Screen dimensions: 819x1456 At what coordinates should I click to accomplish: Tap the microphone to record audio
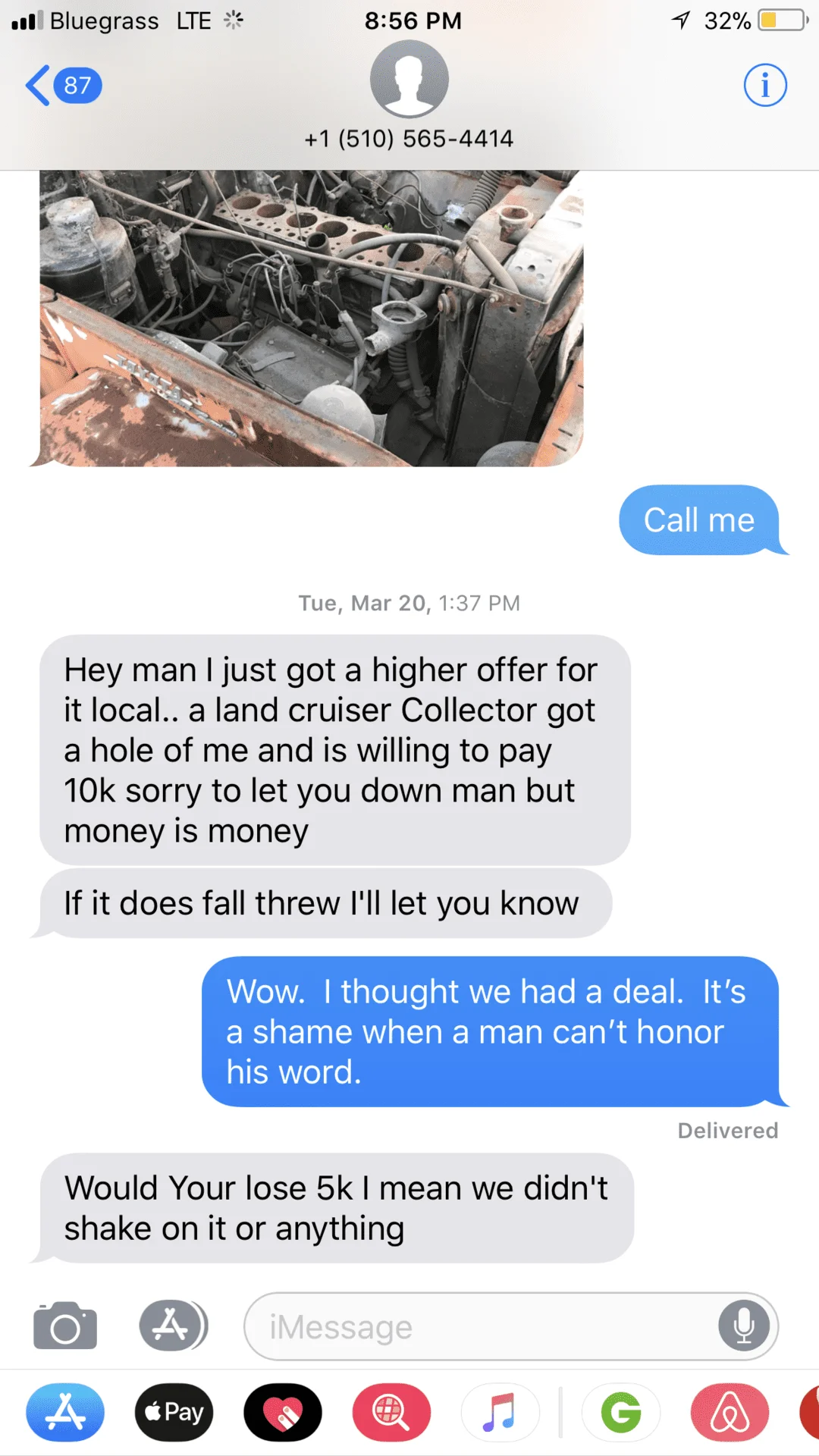click(x=744, y=1326)
